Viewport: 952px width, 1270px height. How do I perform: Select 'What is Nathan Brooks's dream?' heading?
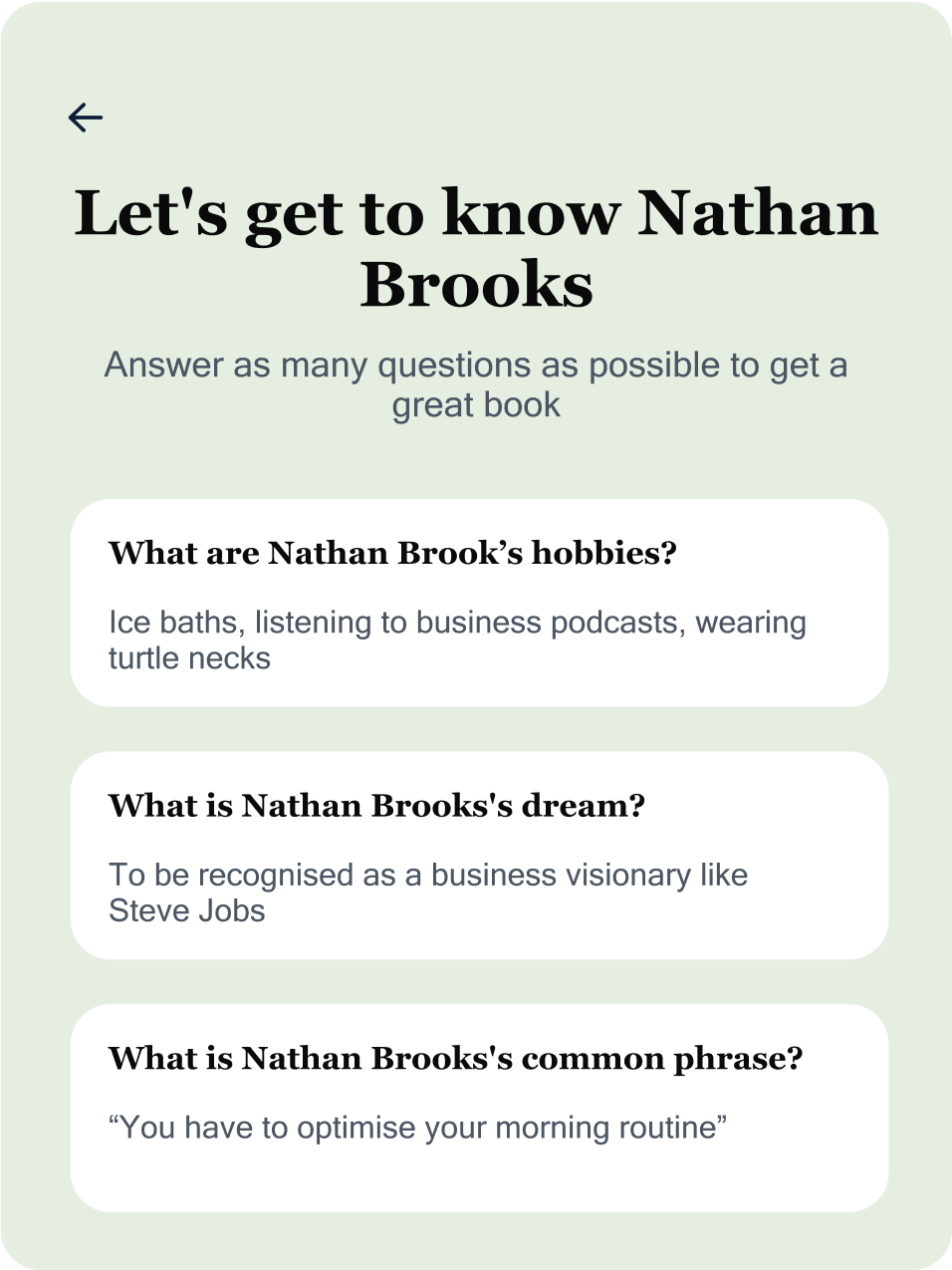377,806
